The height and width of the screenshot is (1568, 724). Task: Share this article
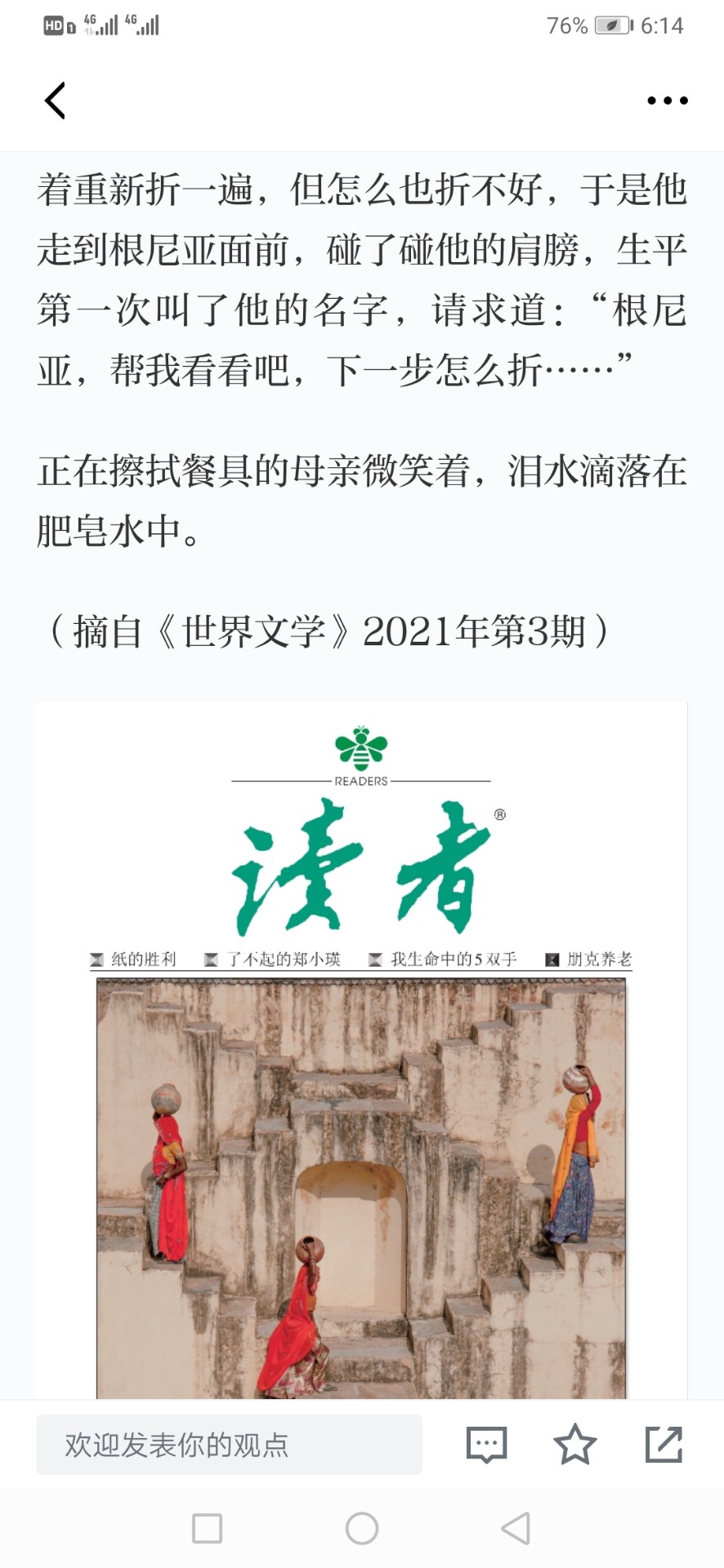tap(664, 1444)
